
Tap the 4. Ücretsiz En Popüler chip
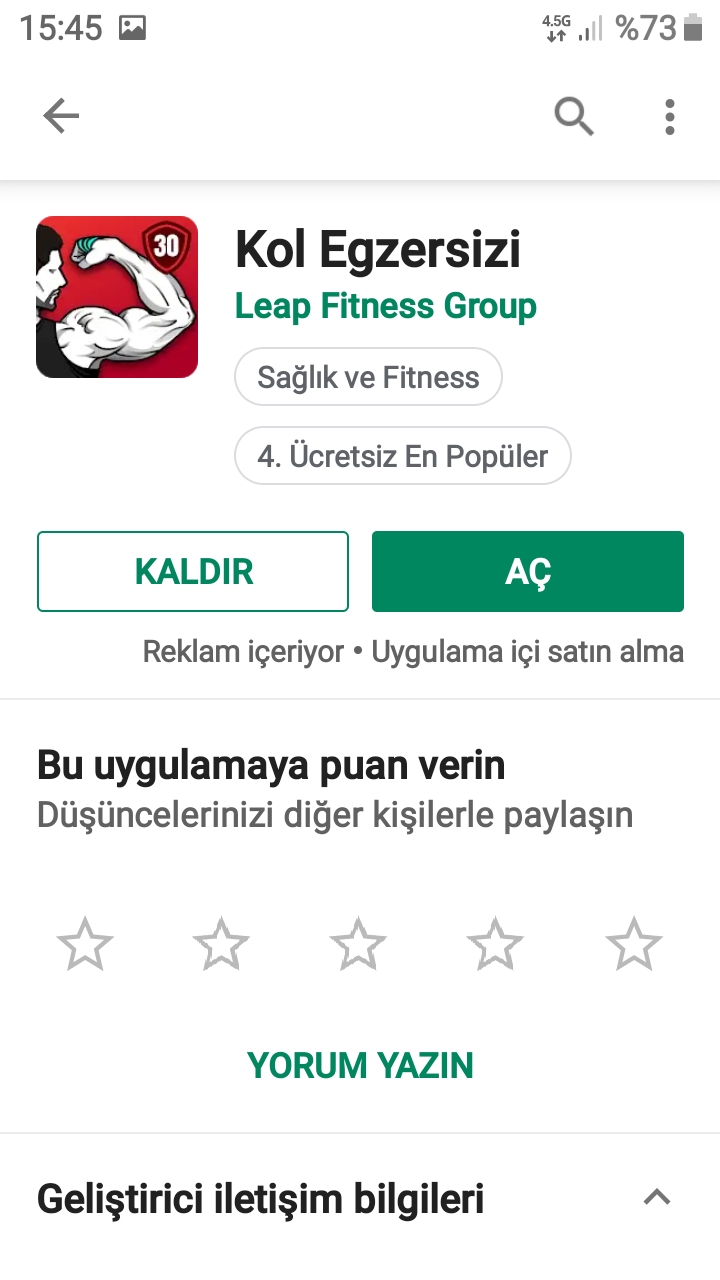(x=402, y=457)
